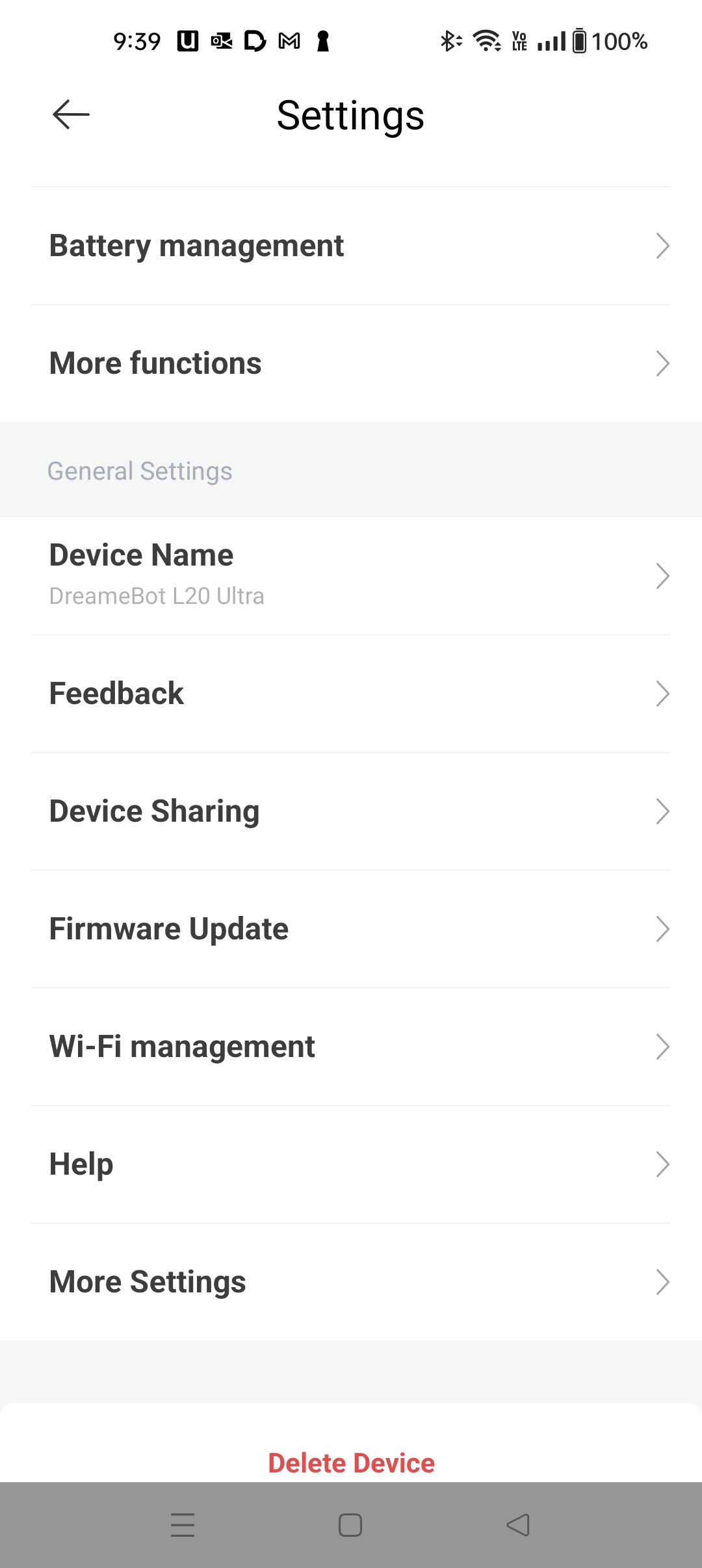This screenshot has height=1568, width=702.
Task: Open the Feedback row
Action: (351, 694)
